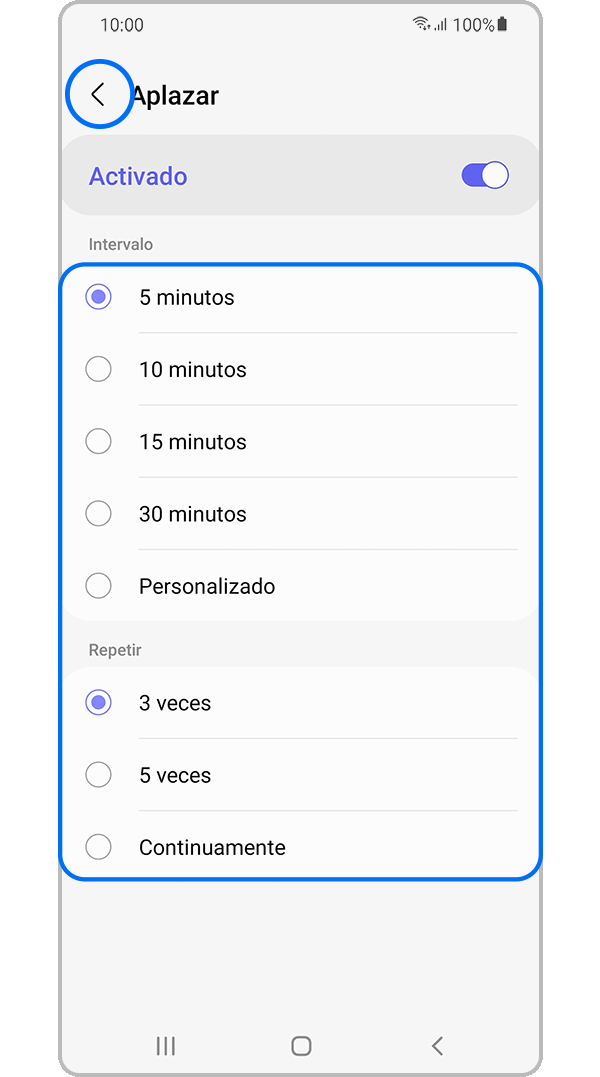Choose repeat 5 veces
The width and height of the screenshot is (600, 1077).
point(98,775)
